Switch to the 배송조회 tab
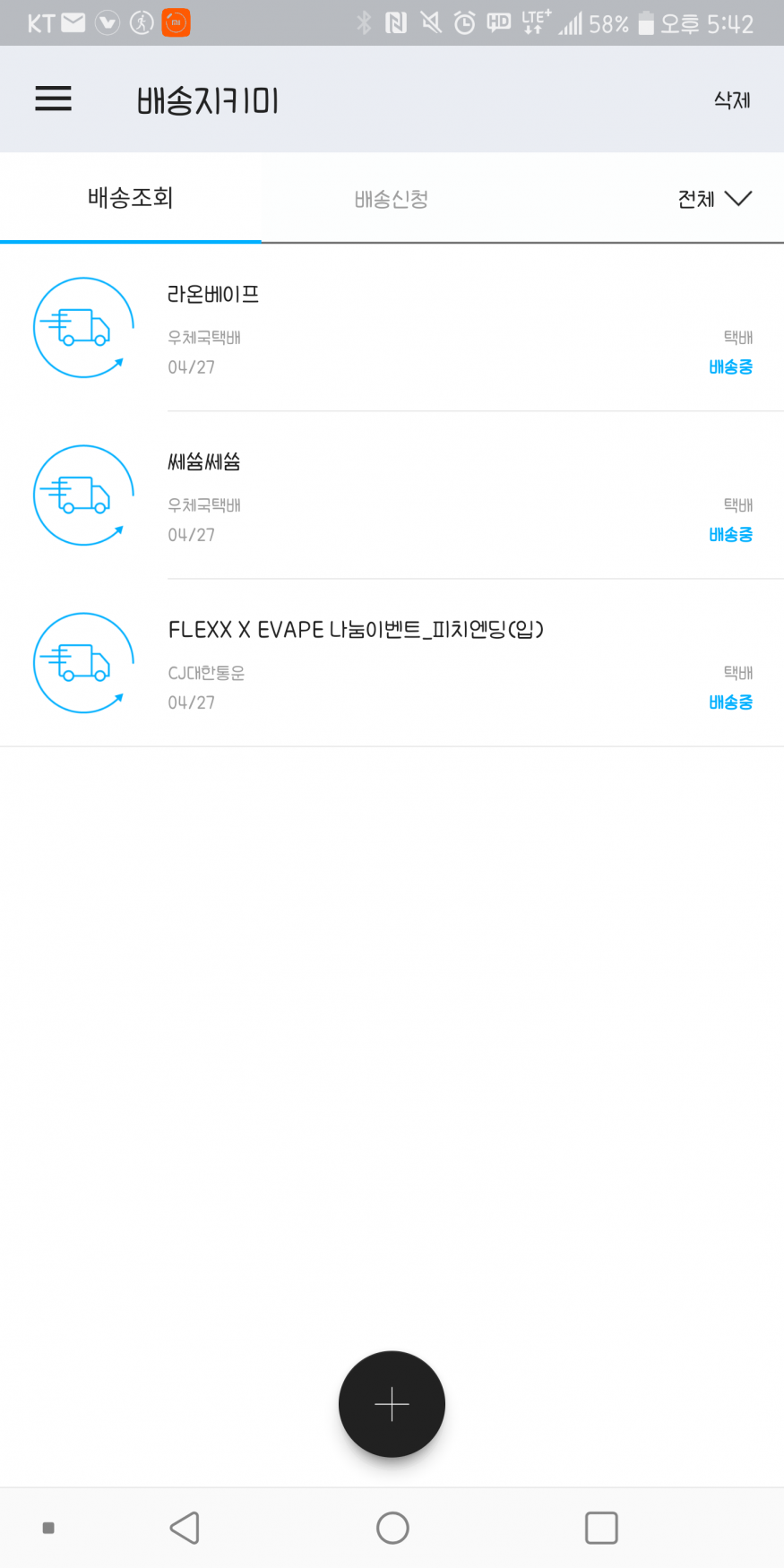The image size is (784, 1568). pyautogui.click(x=131, y=198)
